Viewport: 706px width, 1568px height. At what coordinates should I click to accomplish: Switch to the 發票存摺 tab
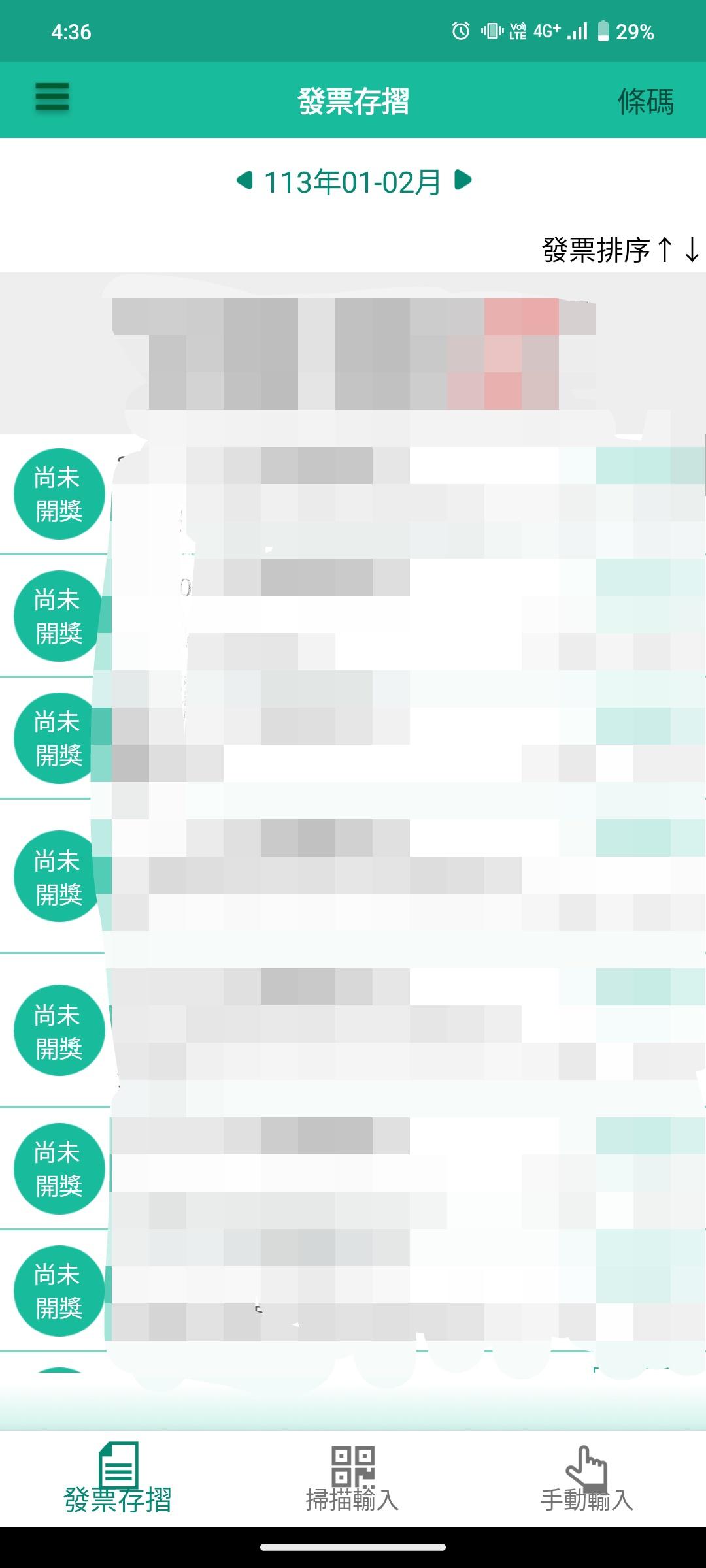[x=118, y=1480]
